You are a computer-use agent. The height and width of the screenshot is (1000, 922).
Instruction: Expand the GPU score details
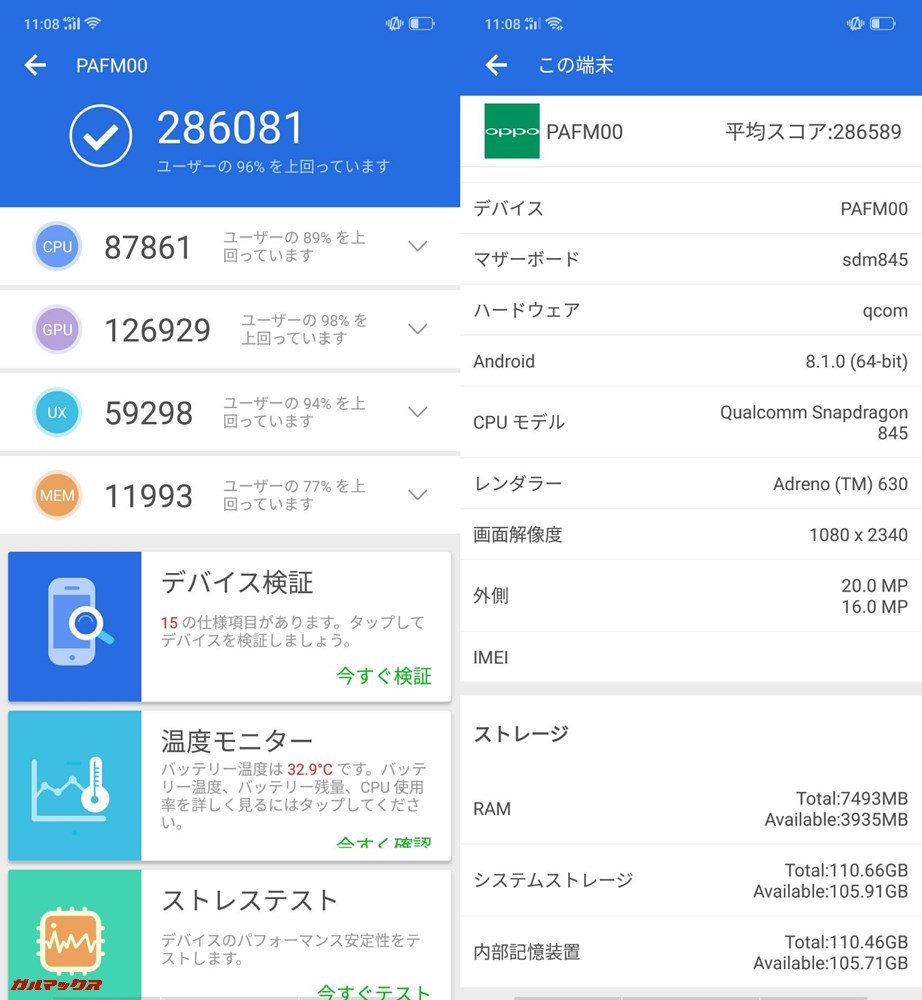tap(417, 329)
